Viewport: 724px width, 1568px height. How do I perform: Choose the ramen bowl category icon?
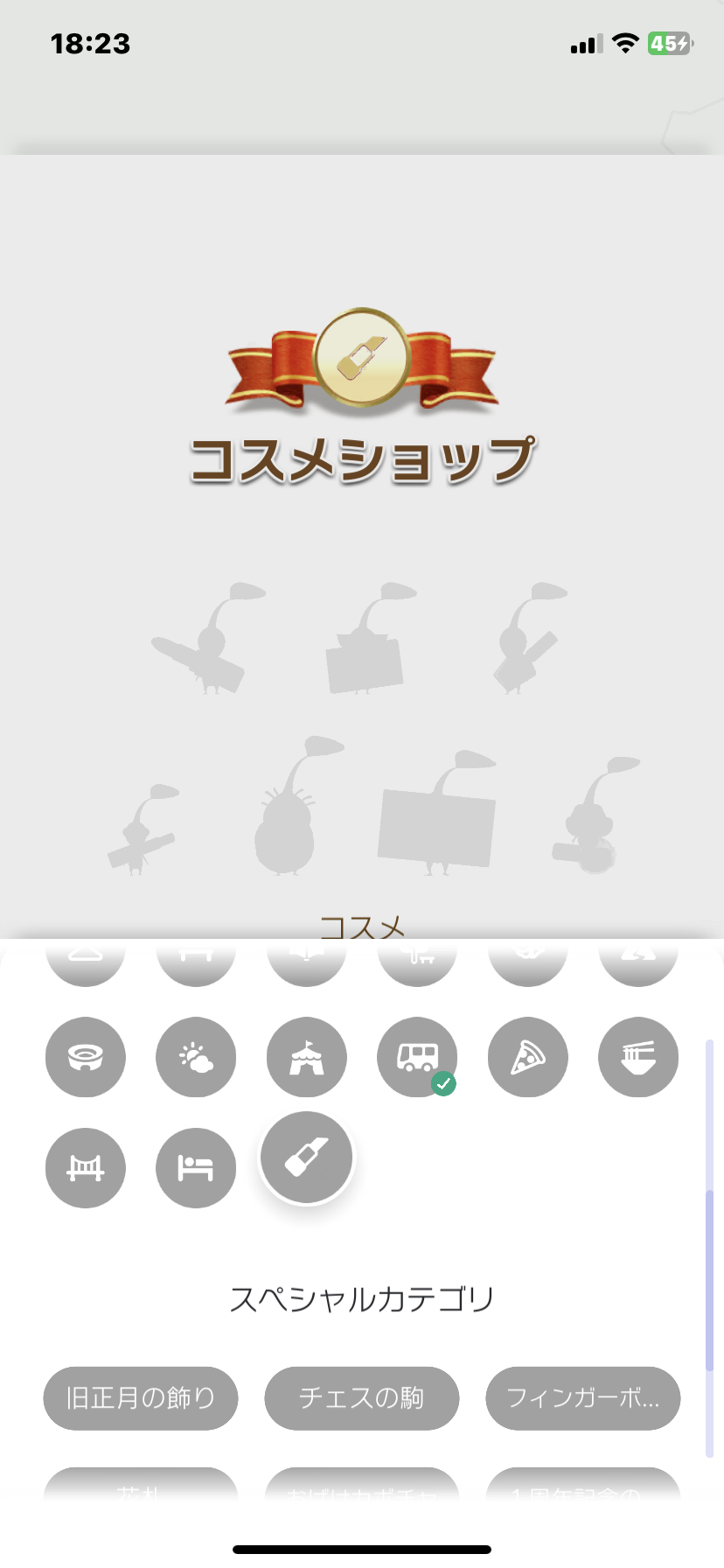(638, 1057)
